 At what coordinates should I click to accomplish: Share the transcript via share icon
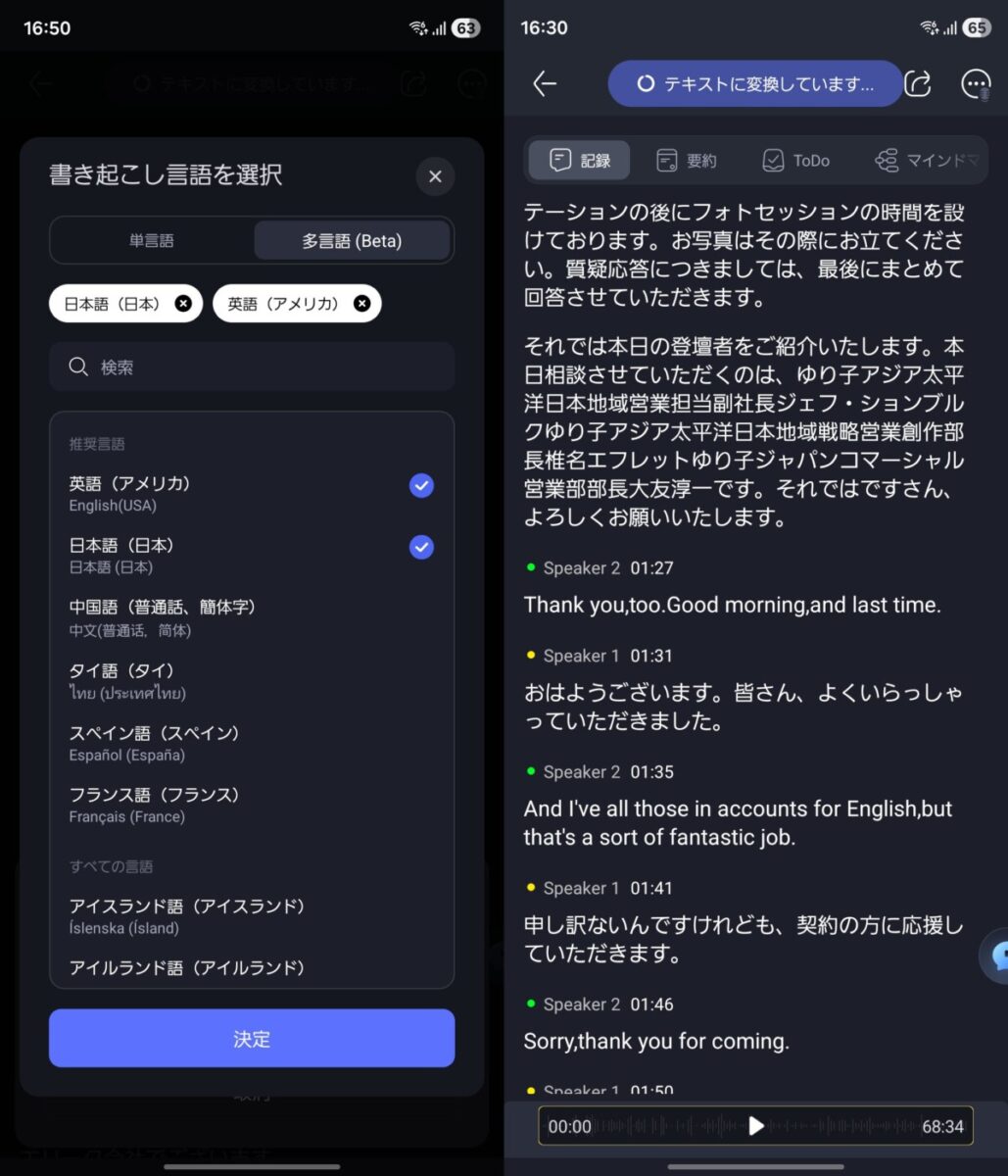pos(917,84)
